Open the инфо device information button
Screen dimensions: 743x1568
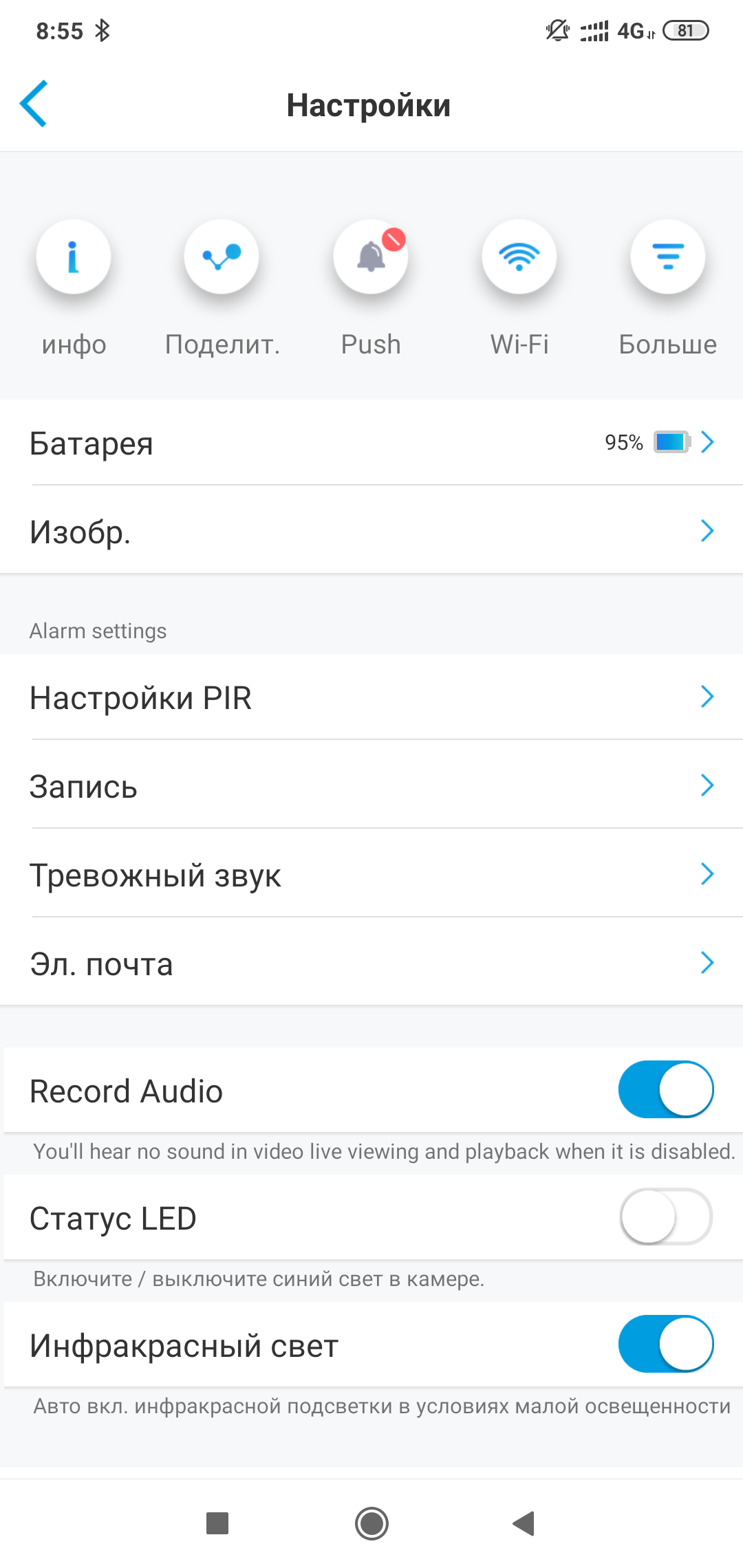coord(74,257)
